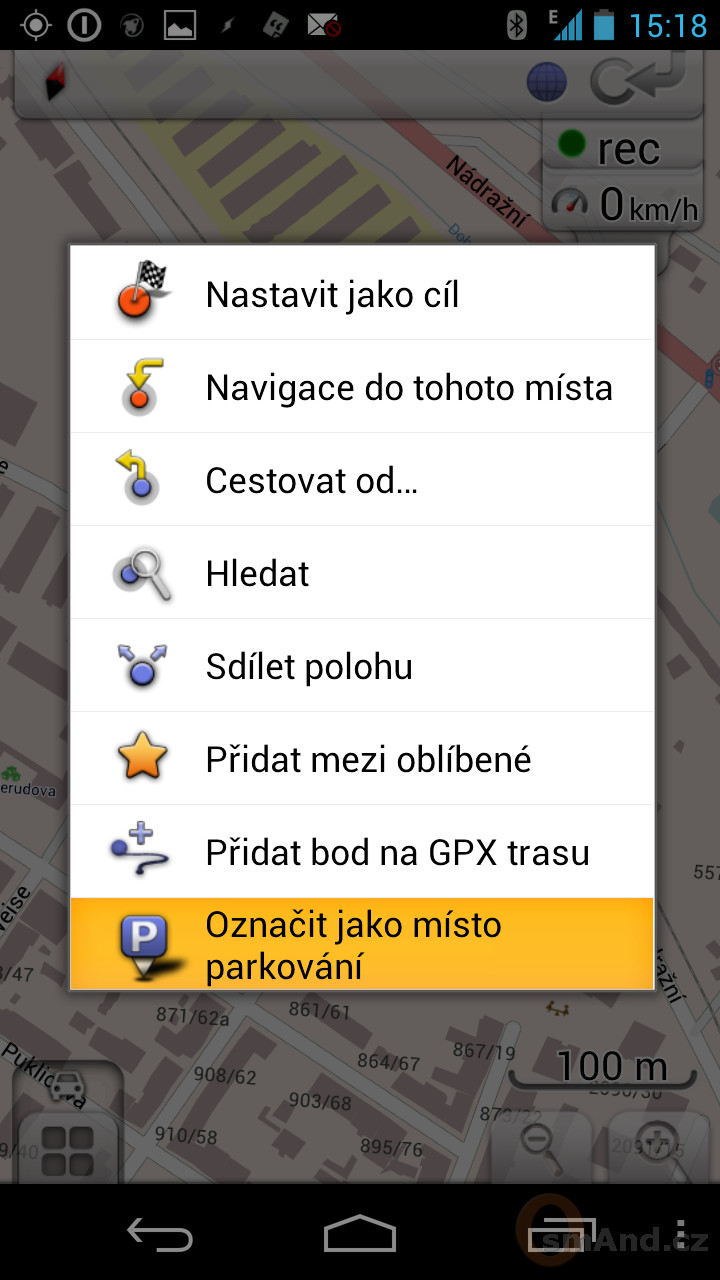The height and width of the screenshot is (1280, 720).
Task: Go to the home screen
Action: point(360,1234)
